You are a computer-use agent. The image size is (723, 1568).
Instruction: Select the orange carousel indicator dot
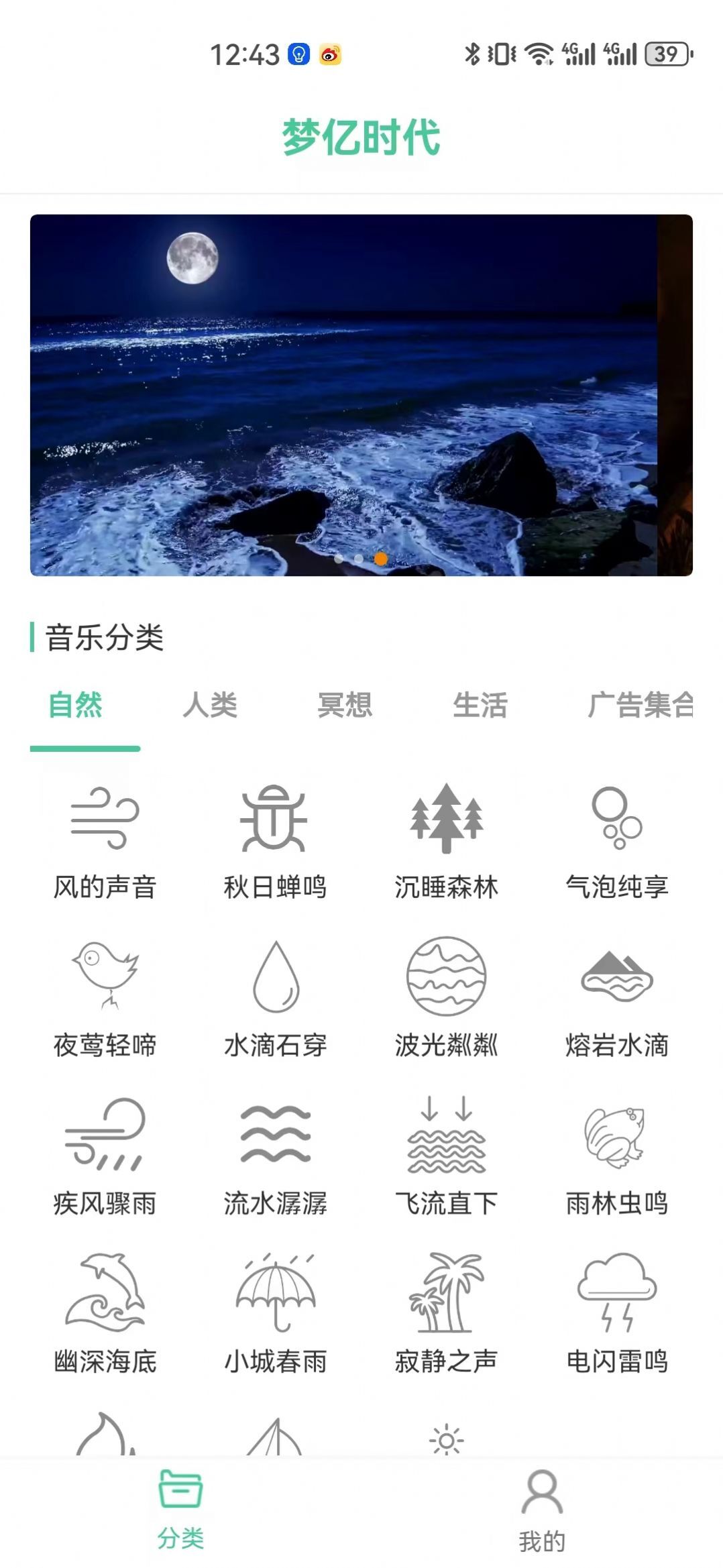[x=382, y=559]
